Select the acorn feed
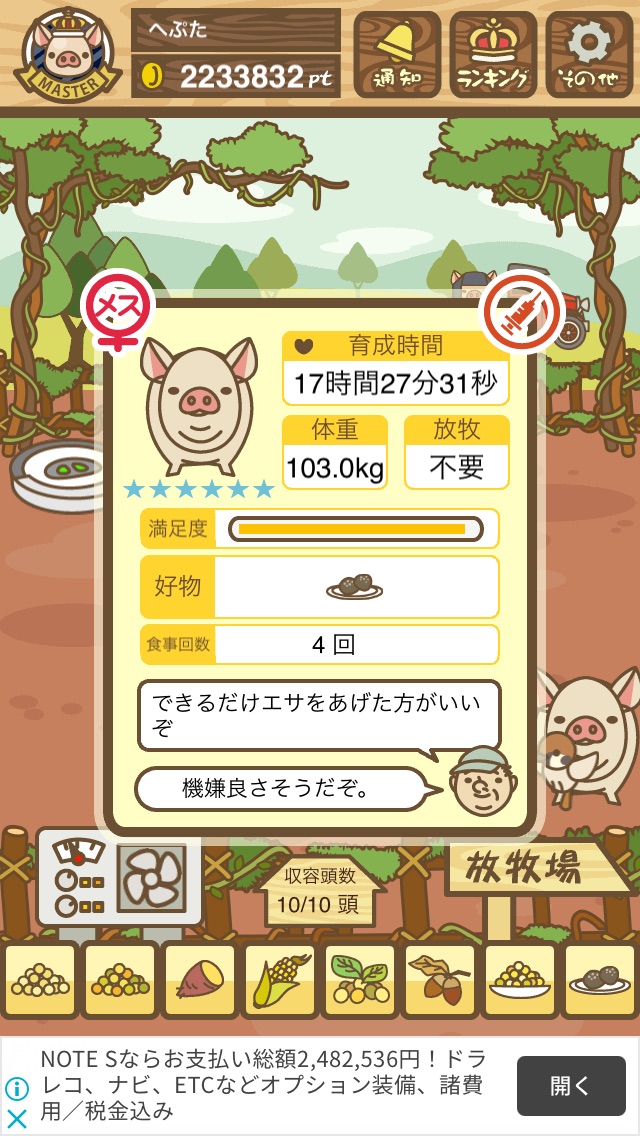Viewport: 640px width, 1136px height. tap(440, 980)
